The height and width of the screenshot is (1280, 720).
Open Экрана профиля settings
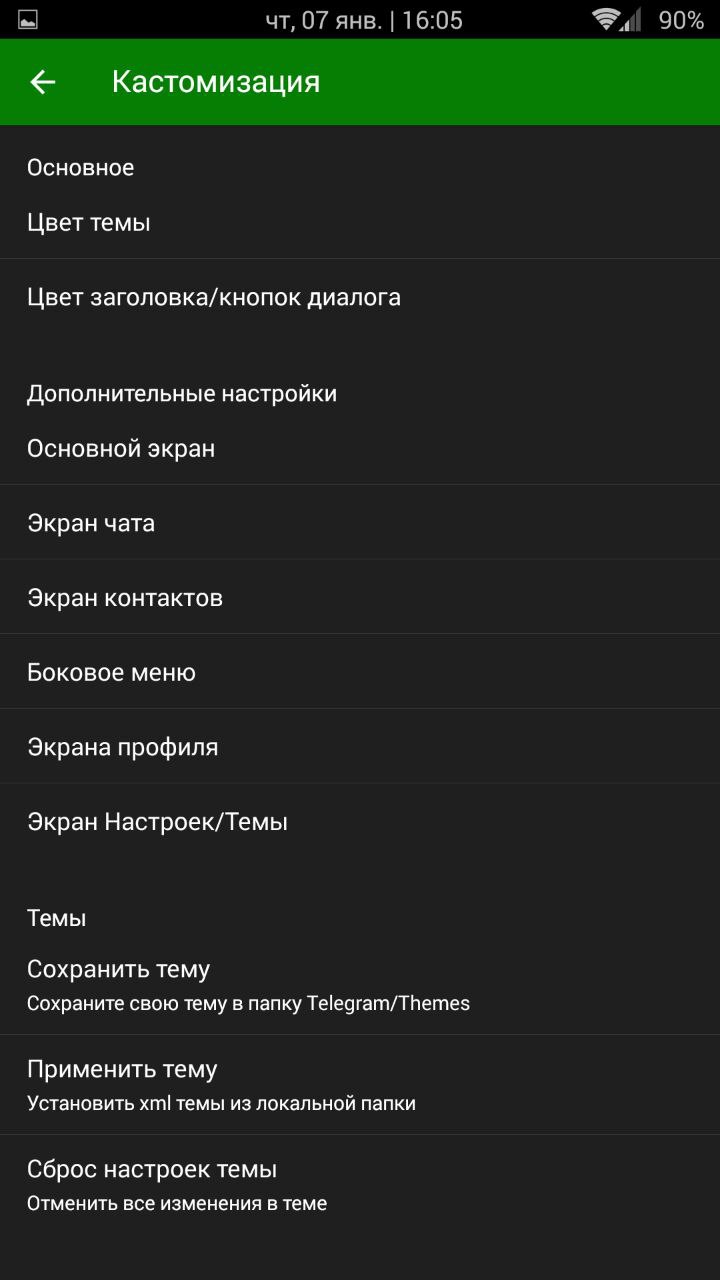(360, 747)
